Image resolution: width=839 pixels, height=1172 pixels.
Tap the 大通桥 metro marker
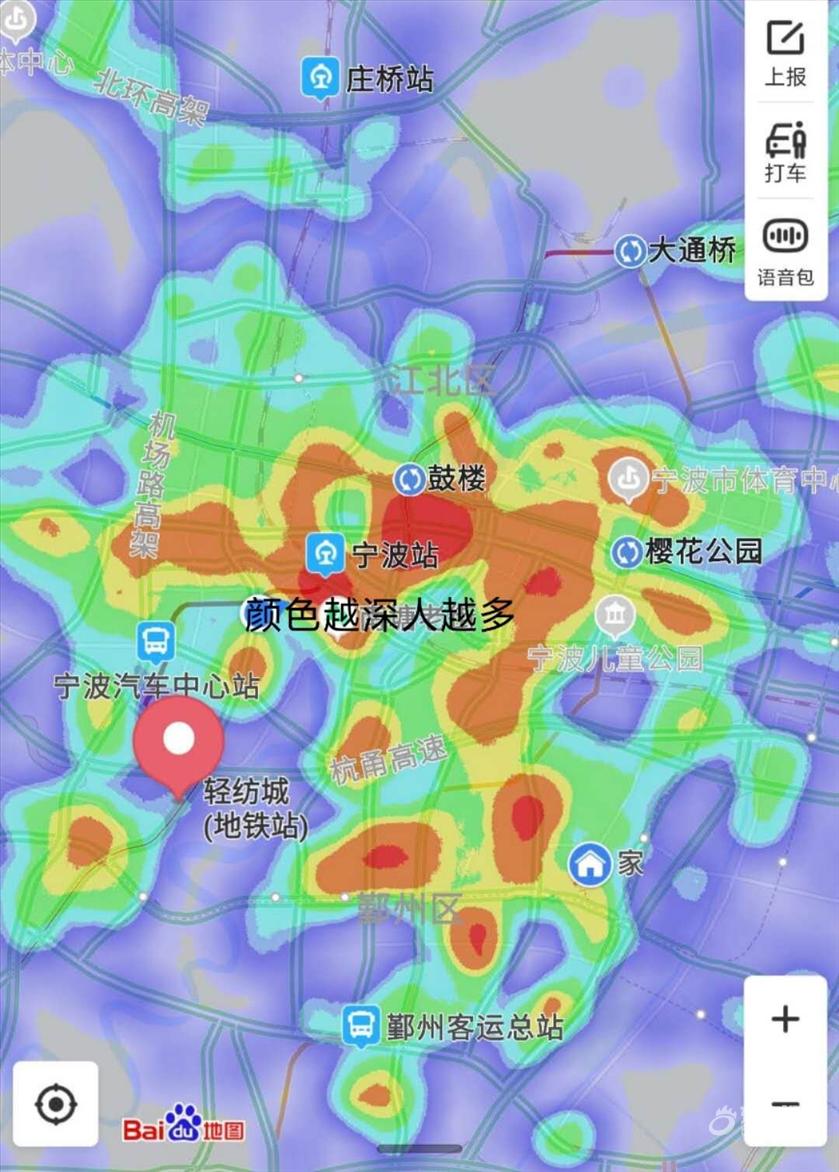pos(631,250)
